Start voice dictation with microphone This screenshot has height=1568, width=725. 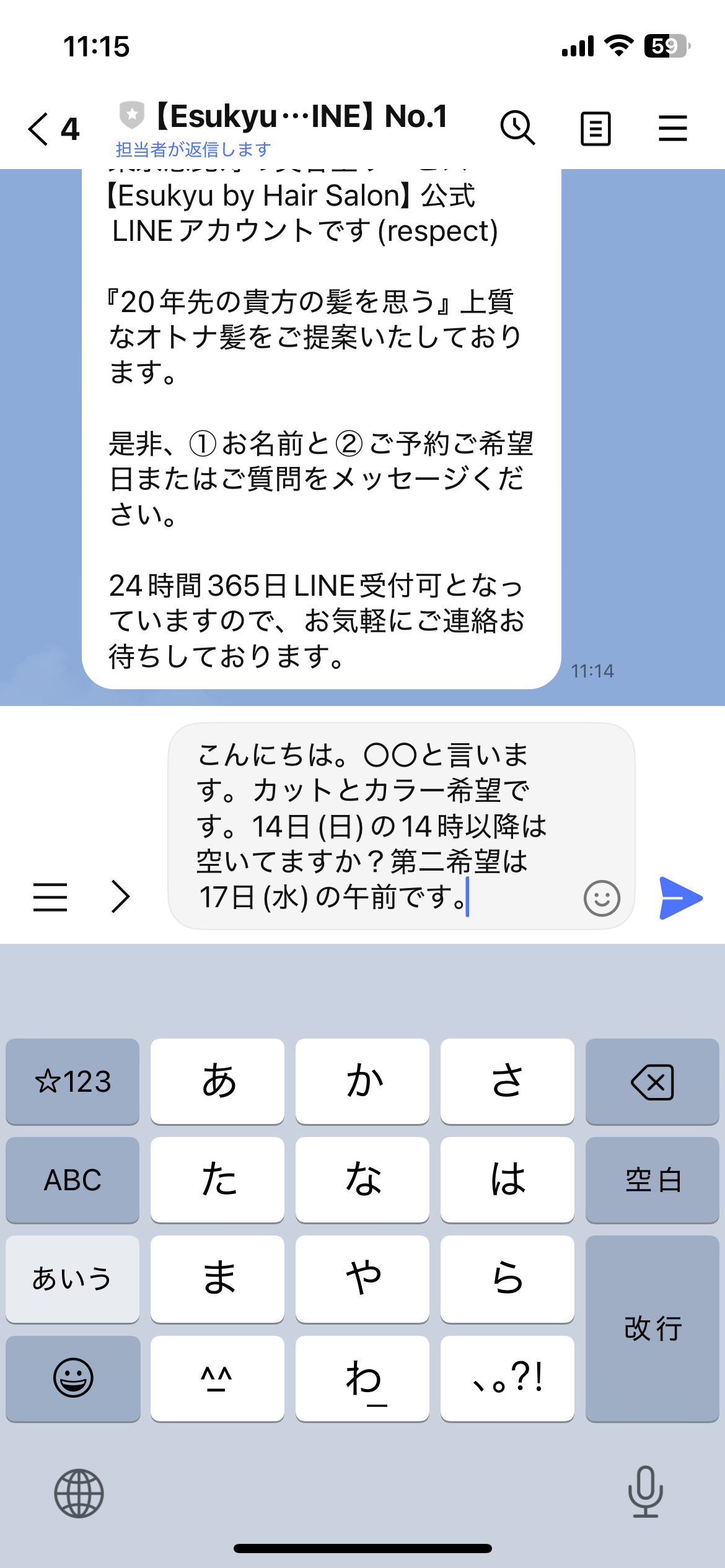pyautogui.click(x=645, y=1492)
